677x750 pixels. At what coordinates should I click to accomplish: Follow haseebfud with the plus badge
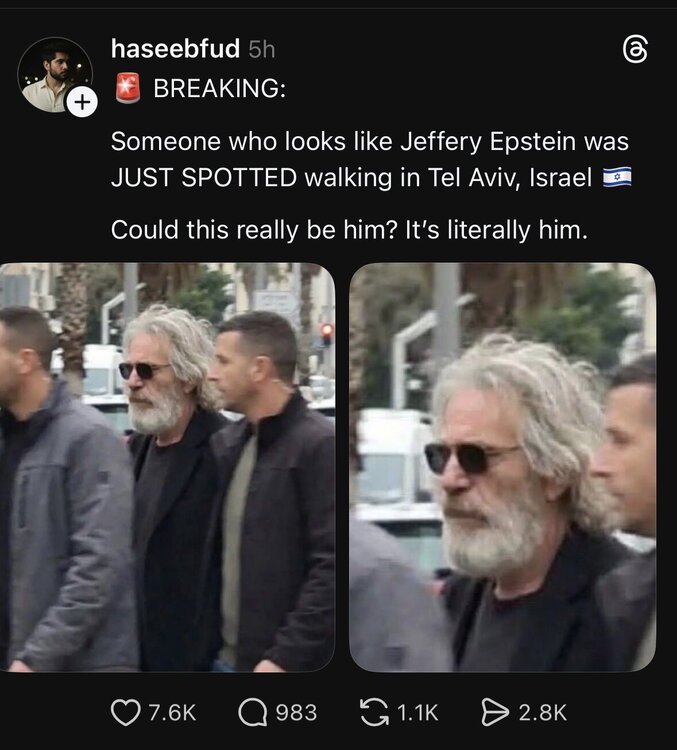(x=83, y=101)
